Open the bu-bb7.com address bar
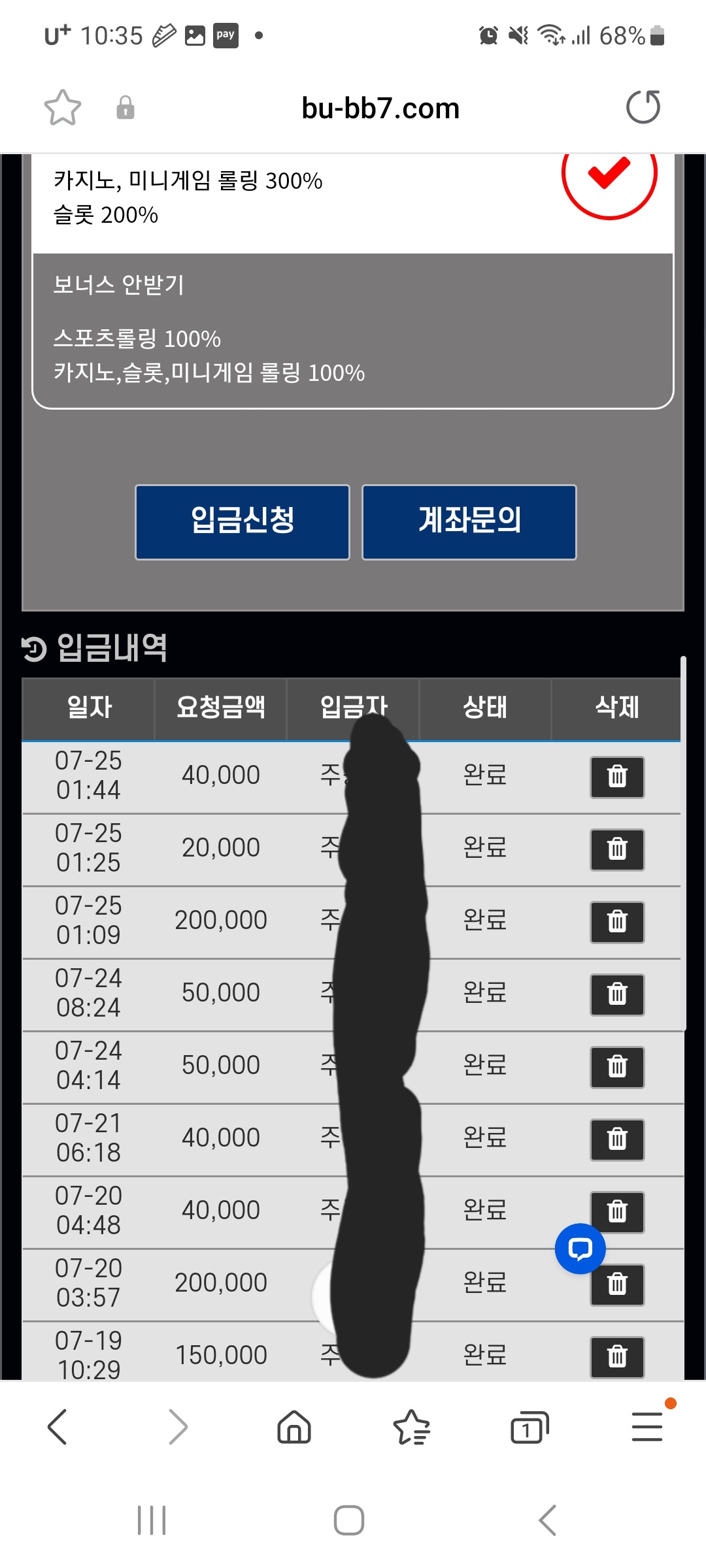The image size is (706, 1568). (x=380, y=108)
